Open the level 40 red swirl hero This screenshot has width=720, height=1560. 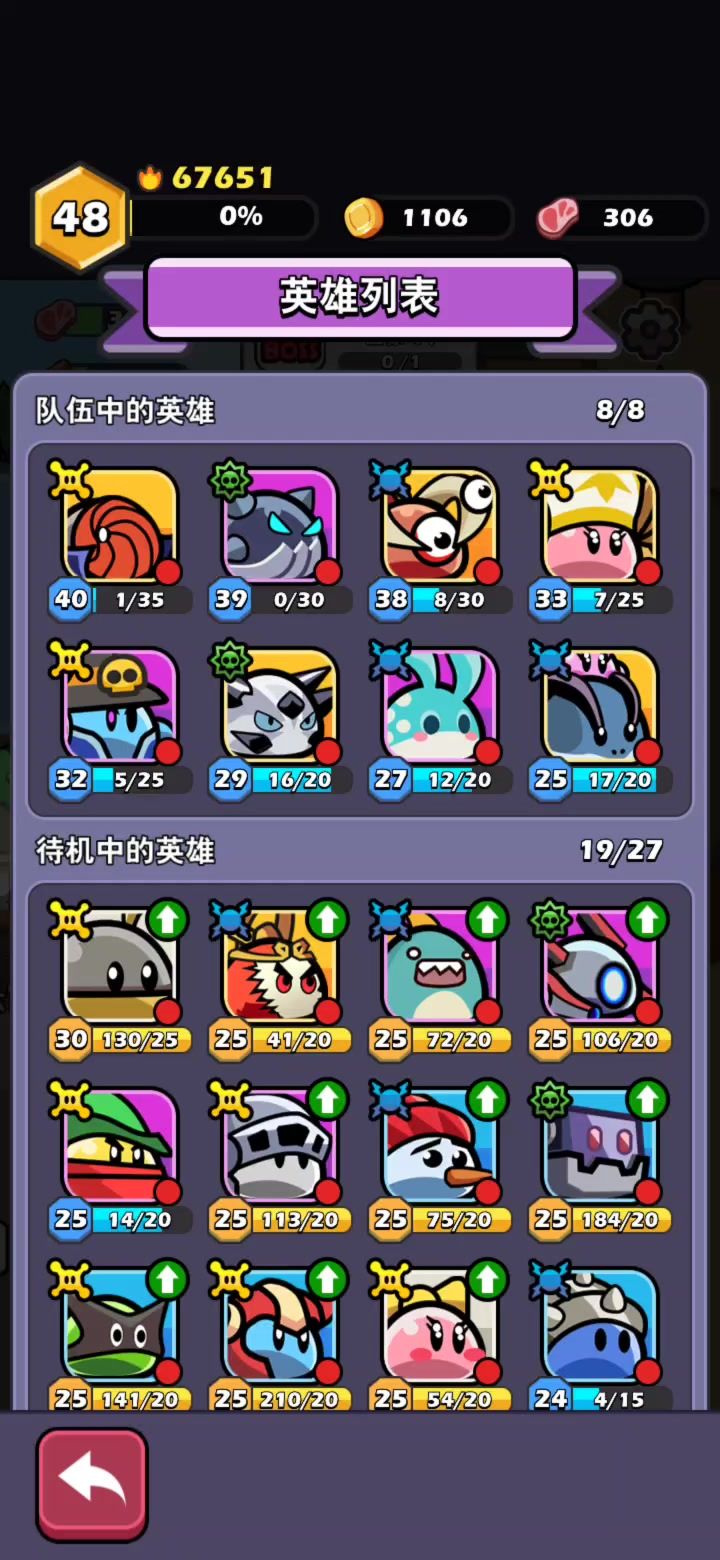(x=120, y=526)
